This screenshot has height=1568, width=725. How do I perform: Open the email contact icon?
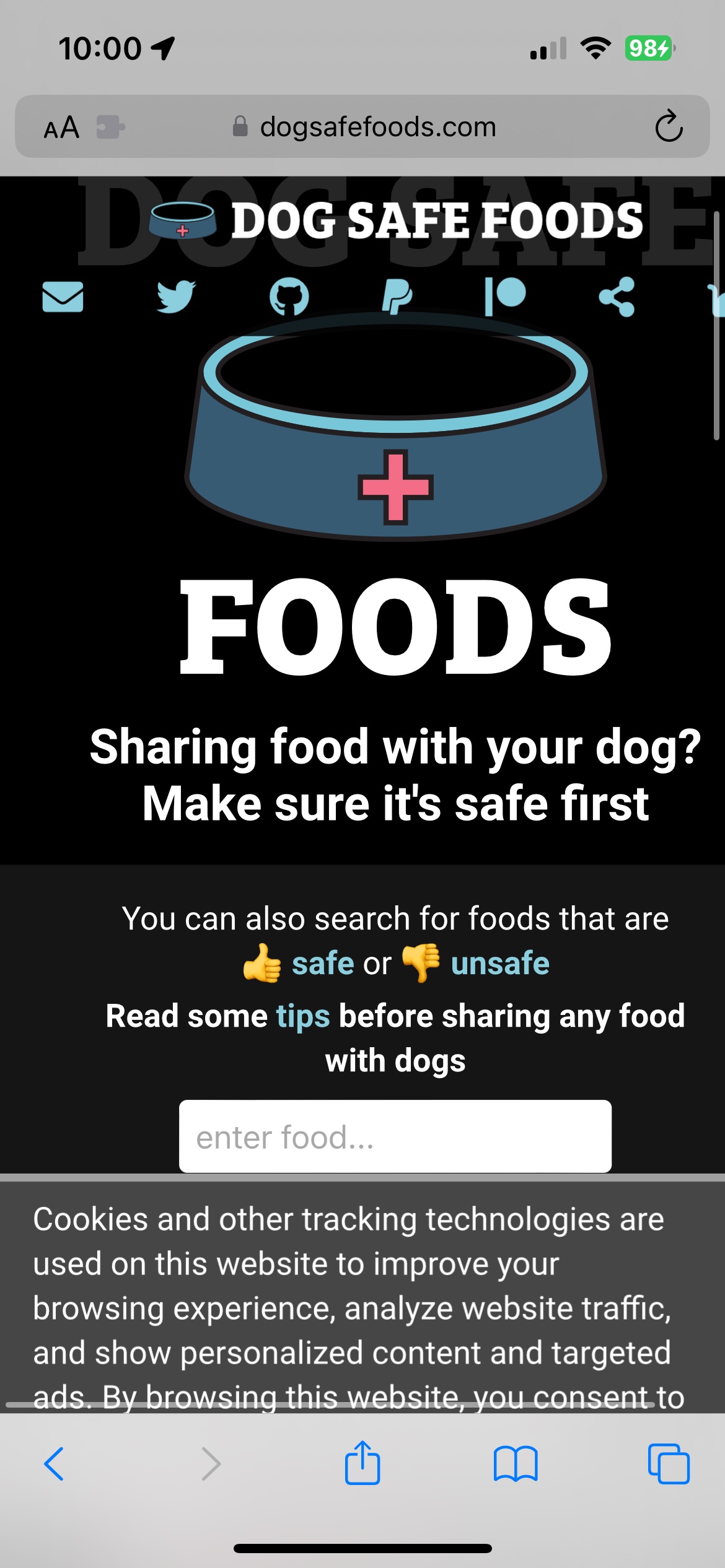coord(63,297)
